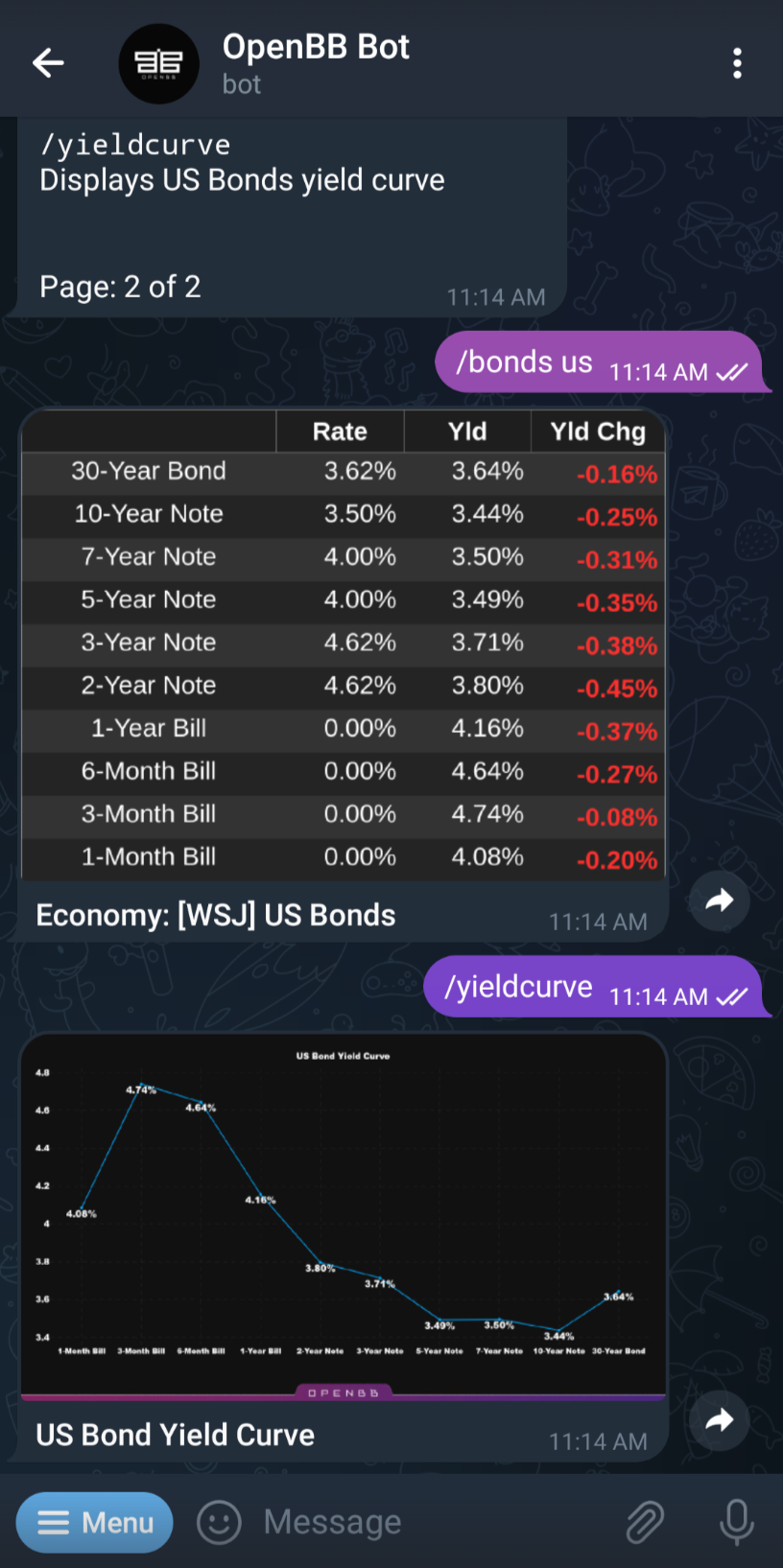Open the emoji picker
The height and width of the screenshot is (1568, 783).
click(219, 1522)
